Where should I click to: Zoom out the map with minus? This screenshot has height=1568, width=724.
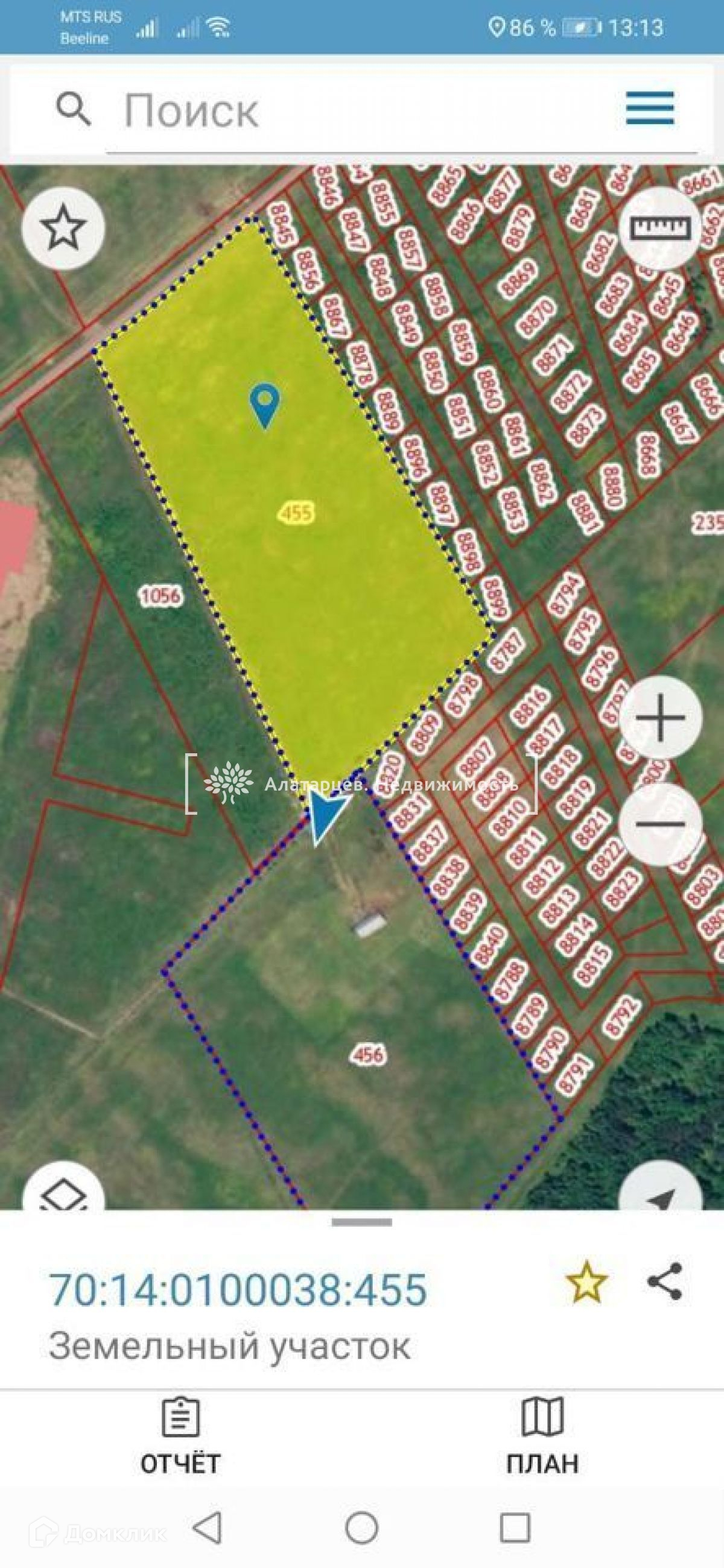pos(661,824)
